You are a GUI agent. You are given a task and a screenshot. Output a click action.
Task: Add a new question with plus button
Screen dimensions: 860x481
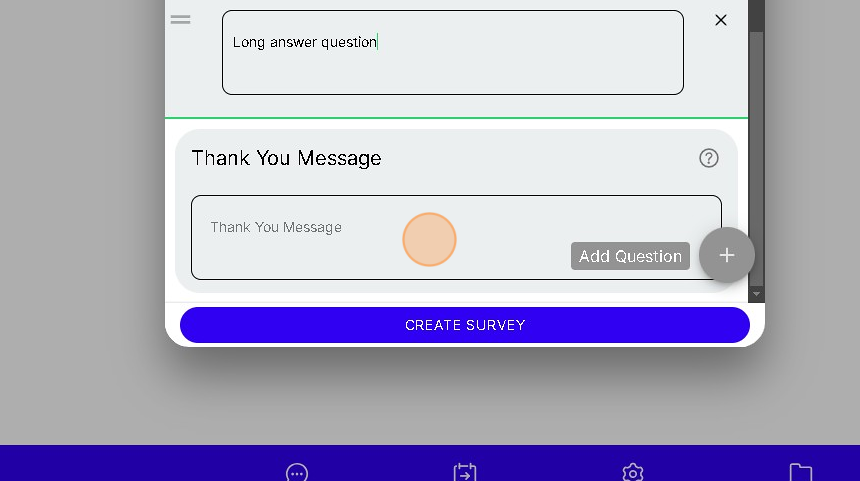click(x=727, y=255)
